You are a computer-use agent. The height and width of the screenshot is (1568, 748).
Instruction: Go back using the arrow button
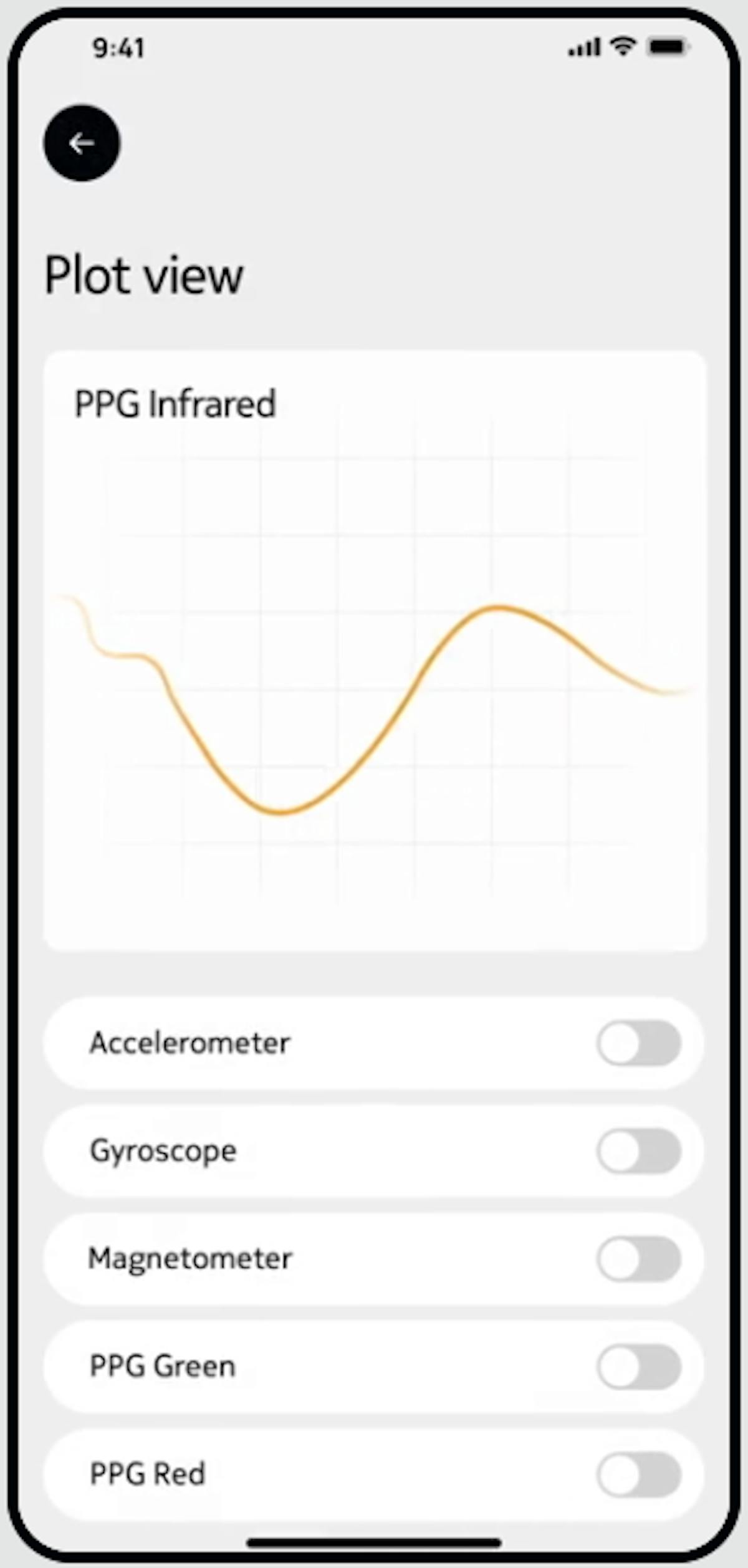click(82, 143)
